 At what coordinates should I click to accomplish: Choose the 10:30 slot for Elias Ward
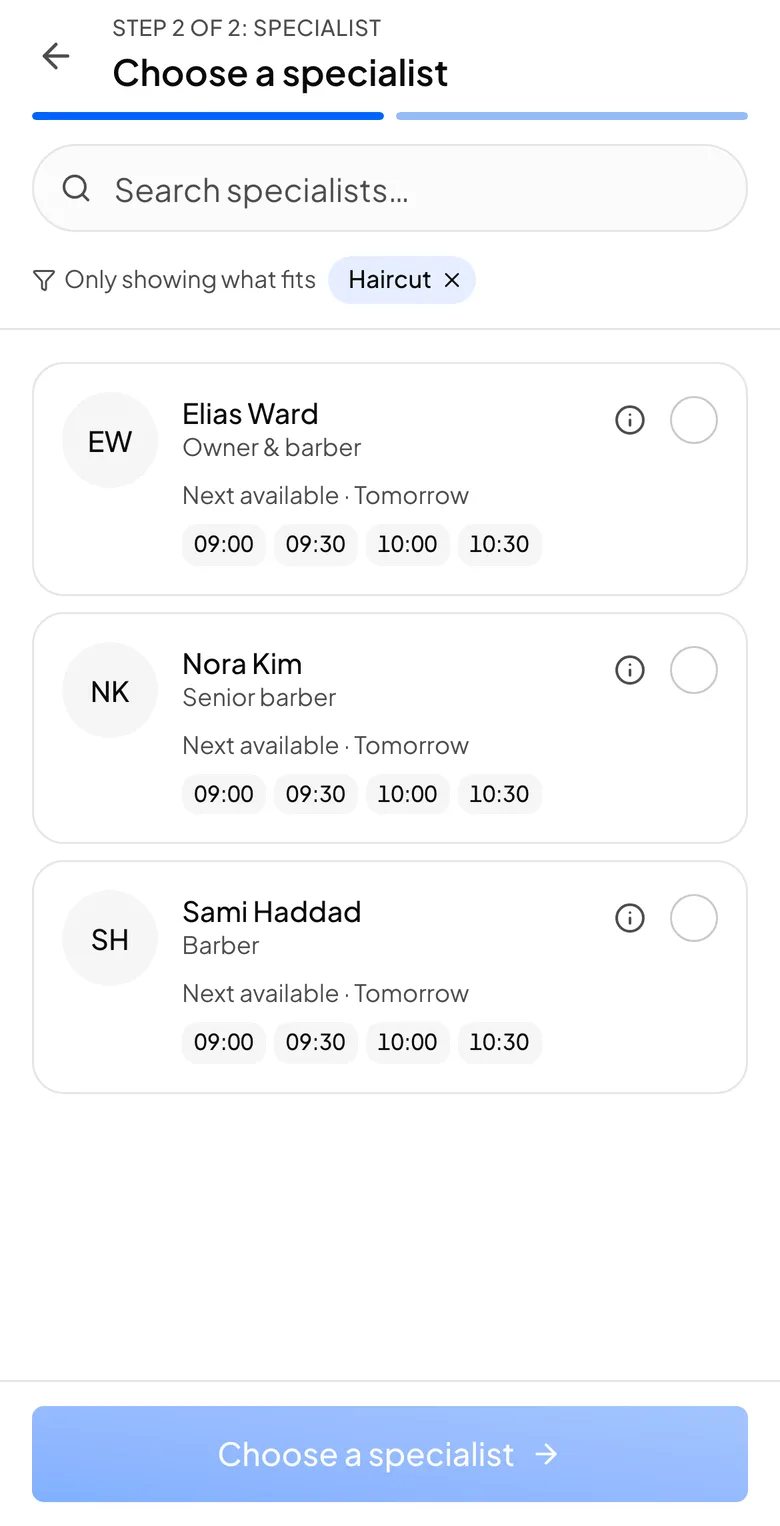tap(500, 545)
